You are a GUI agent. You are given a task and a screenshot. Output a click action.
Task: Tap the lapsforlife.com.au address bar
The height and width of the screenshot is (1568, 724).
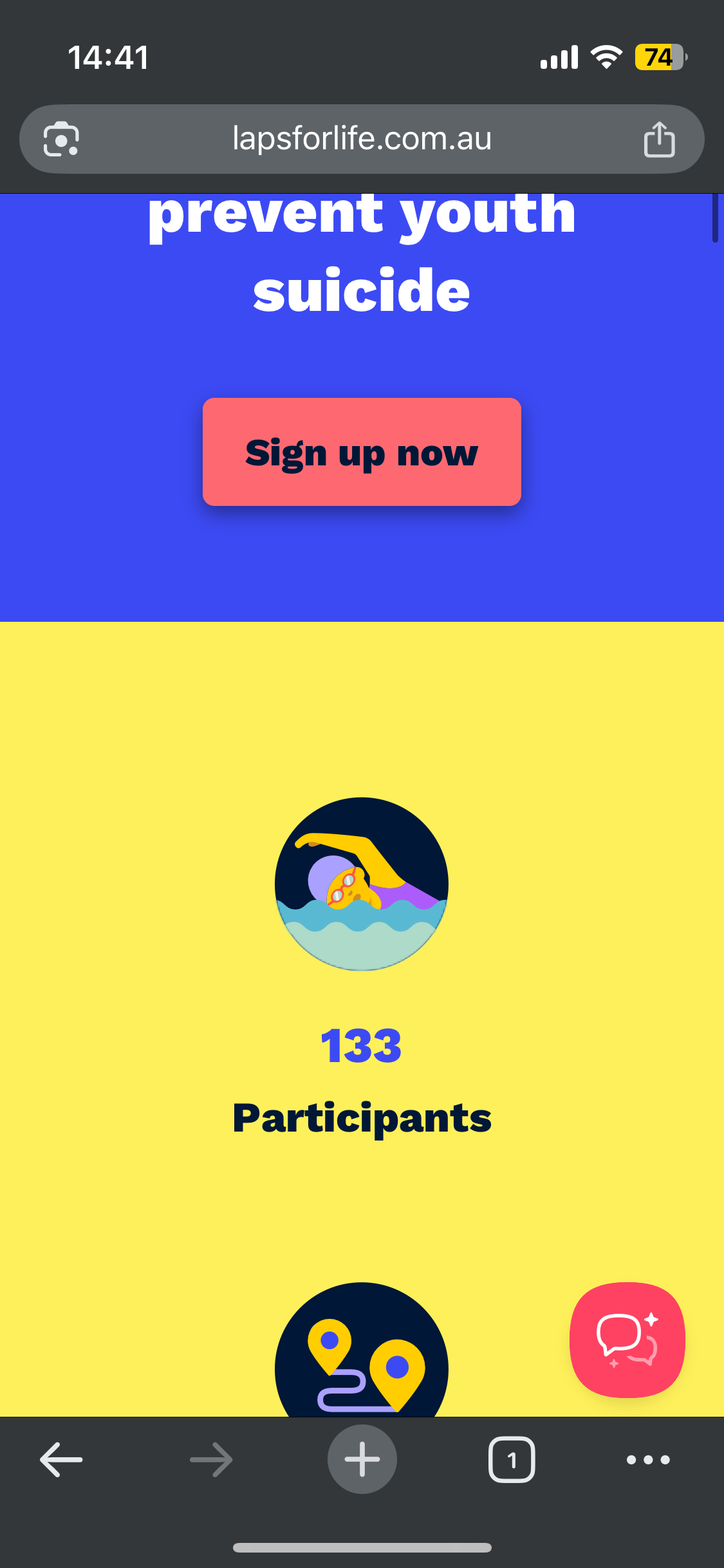362,139
